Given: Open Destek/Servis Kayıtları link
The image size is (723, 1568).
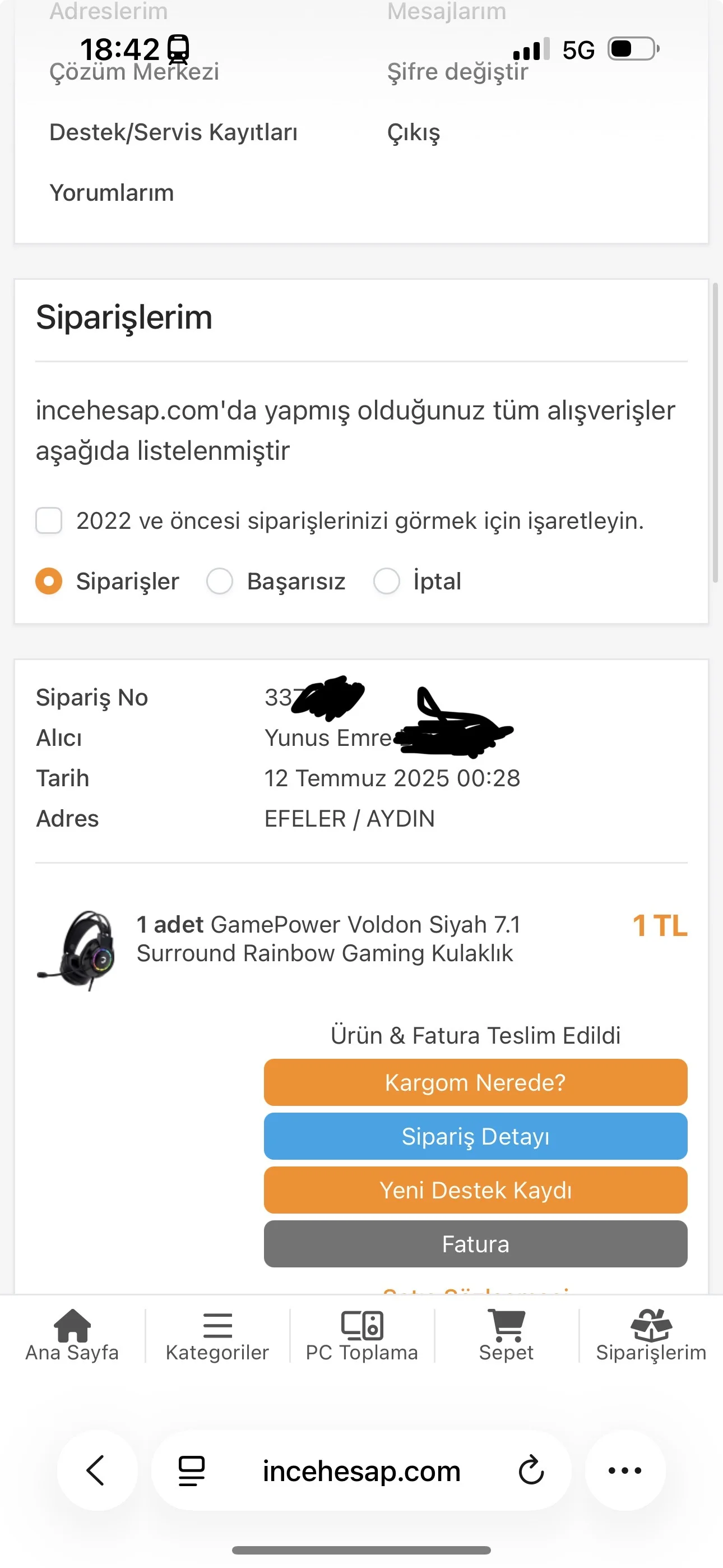Looking at the screenshot, I should pos(173,132).
